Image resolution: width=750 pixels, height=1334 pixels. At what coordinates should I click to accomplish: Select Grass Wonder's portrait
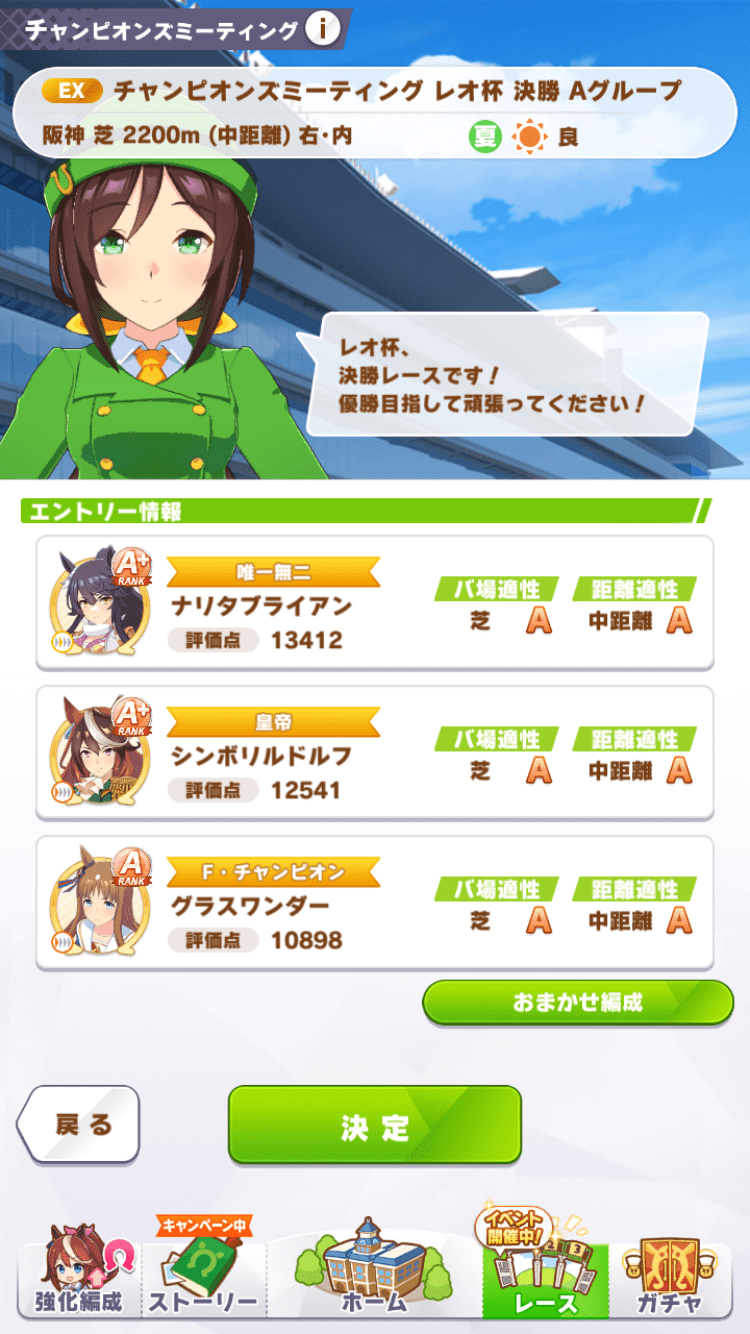click(98, 903)
